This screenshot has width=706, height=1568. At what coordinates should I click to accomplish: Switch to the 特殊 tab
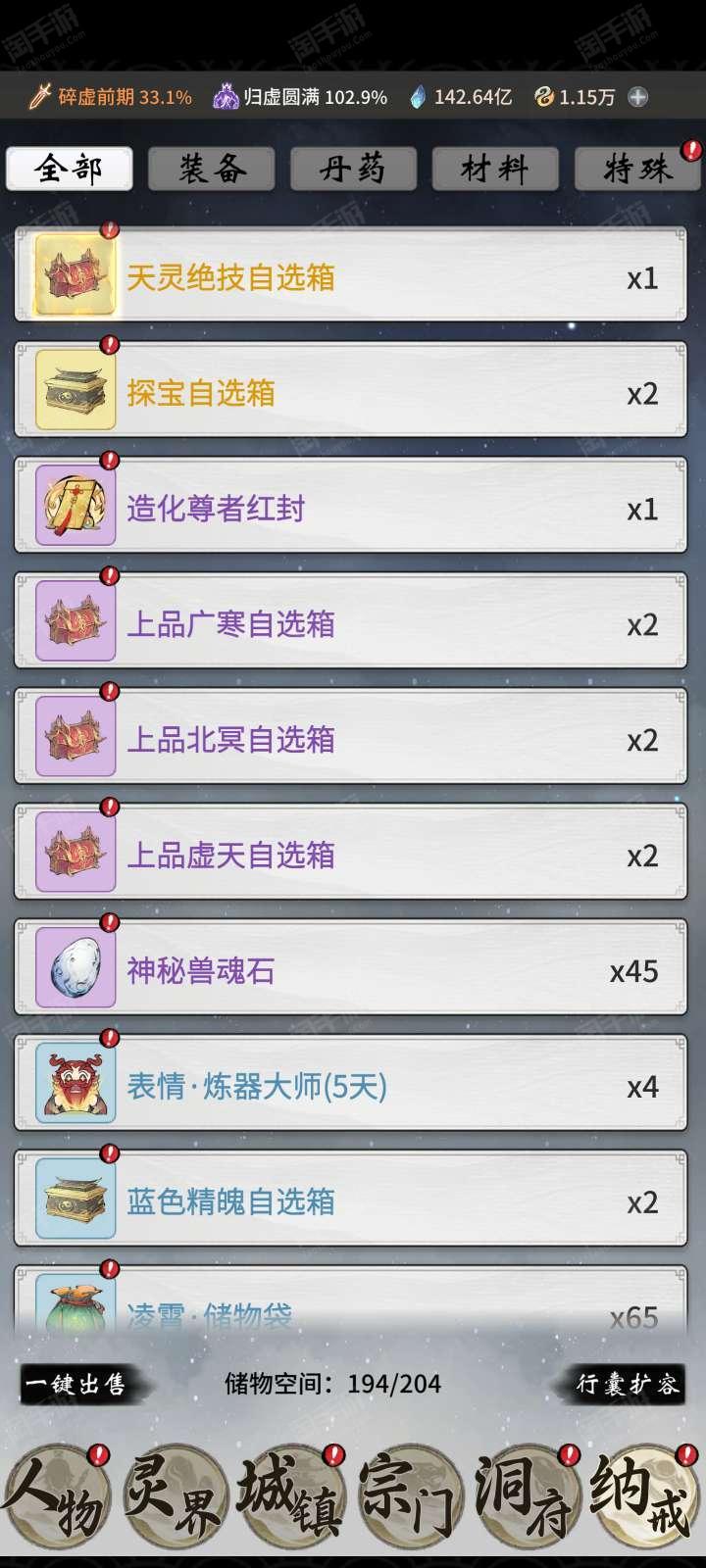click(637, 169)
